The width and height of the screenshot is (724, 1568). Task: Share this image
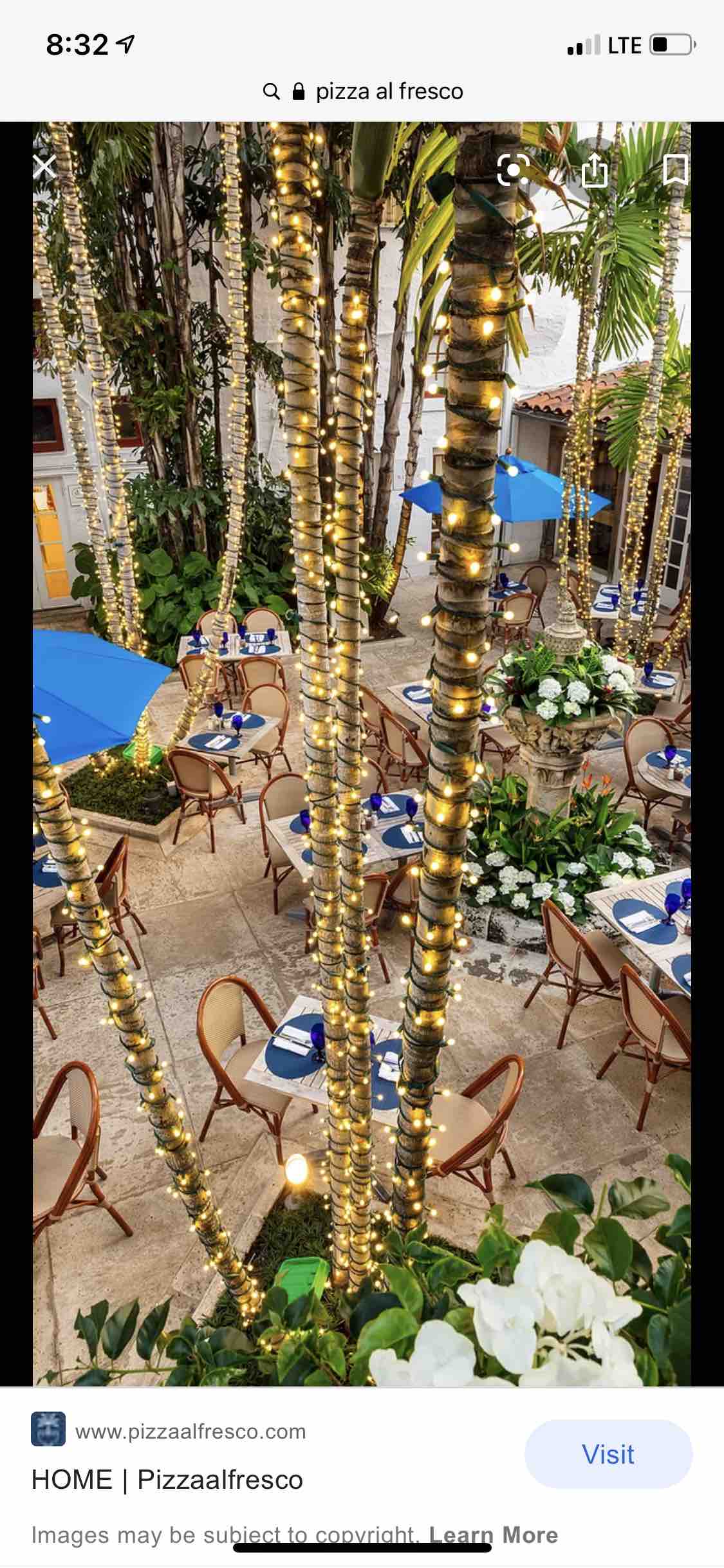(594, 170)
